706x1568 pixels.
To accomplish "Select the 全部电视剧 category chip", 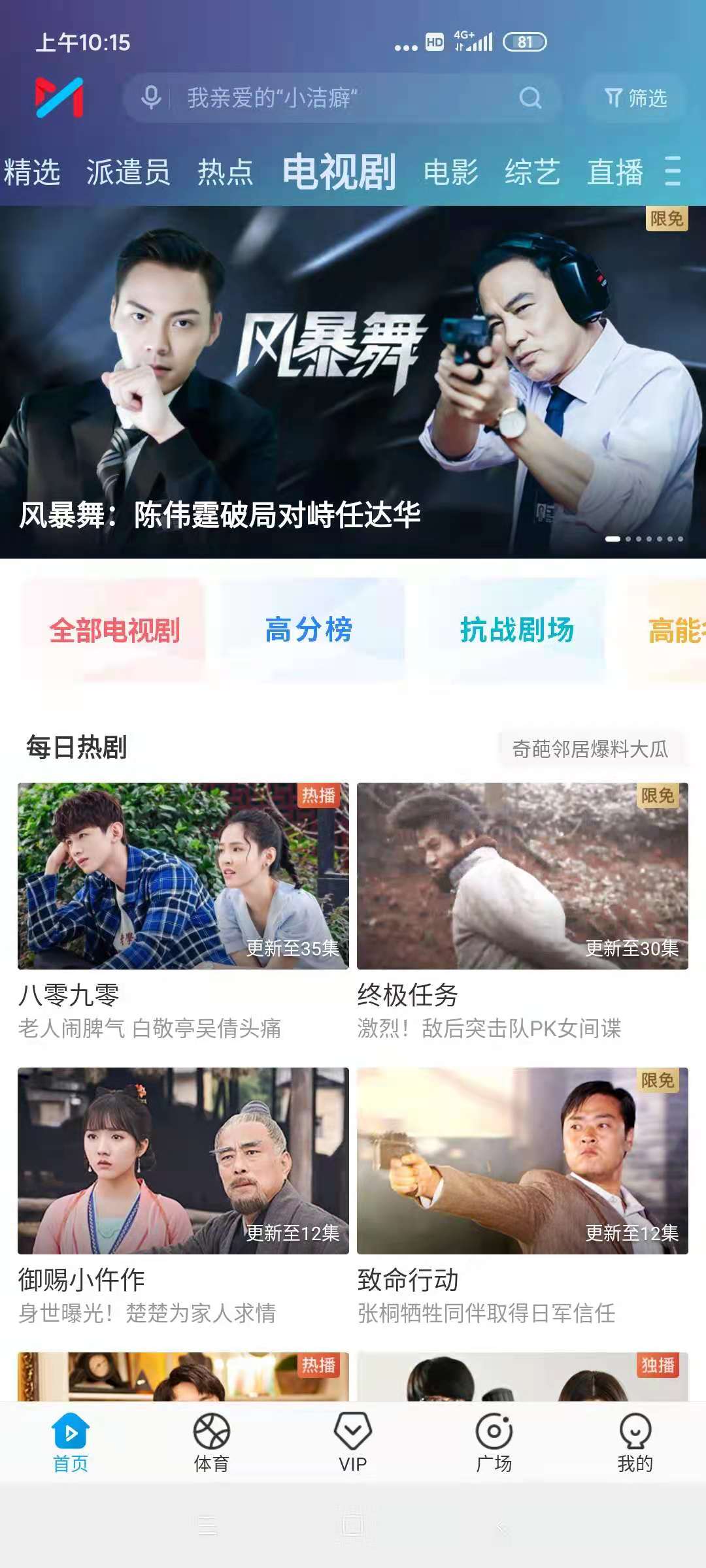I will coord(114,630).
